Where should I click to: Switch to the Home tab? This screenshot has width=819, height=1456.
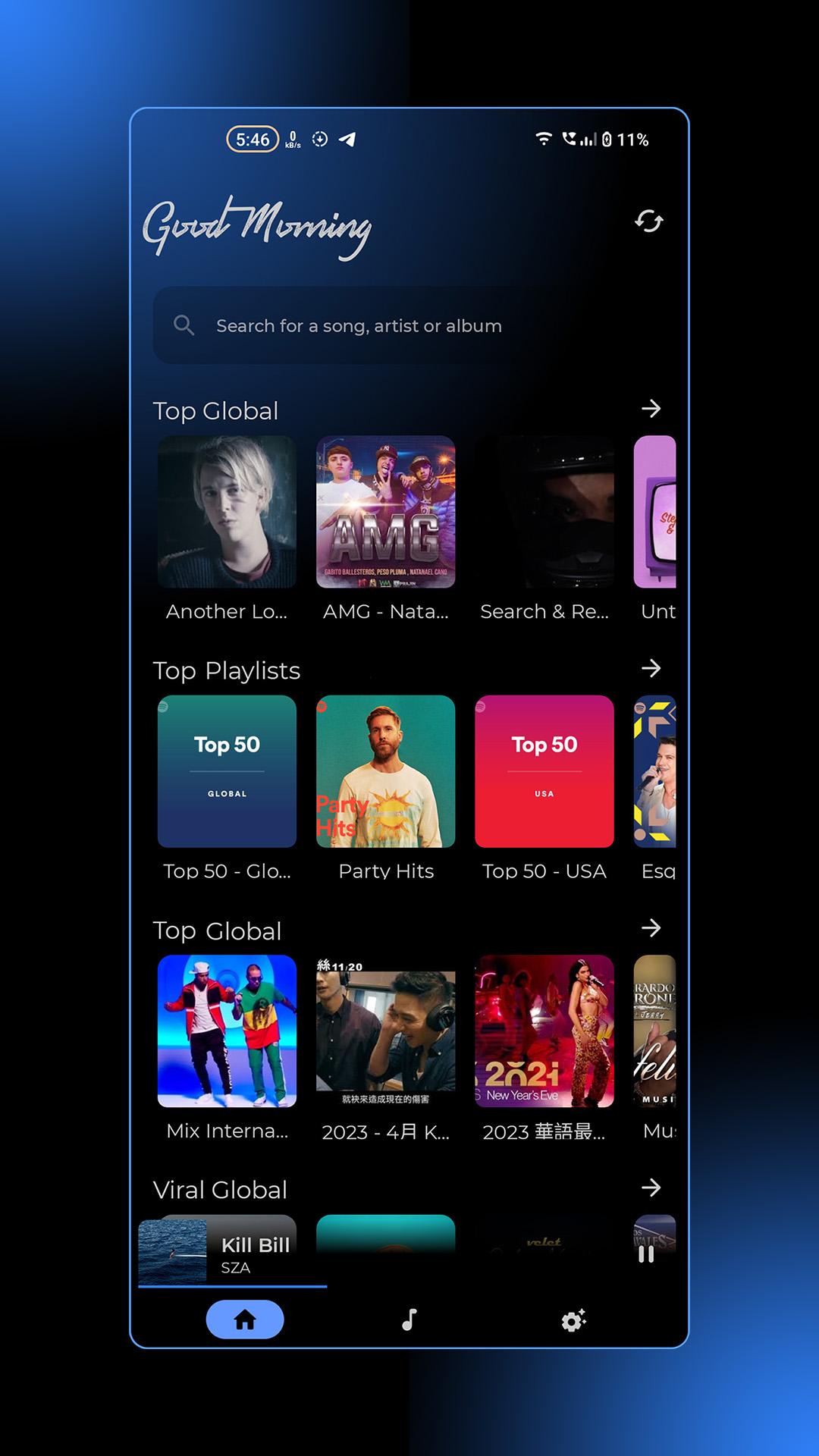point(245,1320)
